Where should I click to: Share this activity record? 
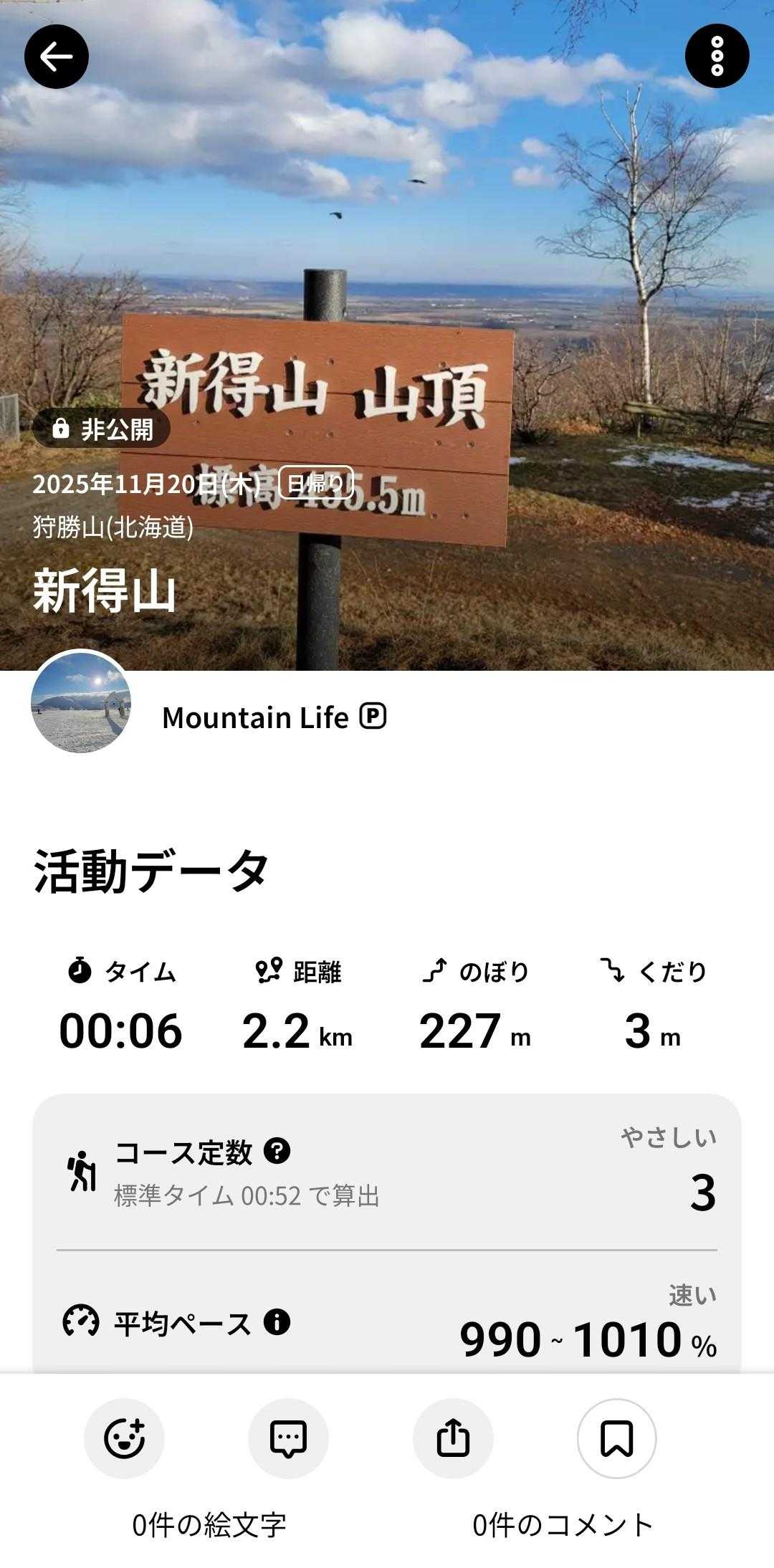point(453,1438)
